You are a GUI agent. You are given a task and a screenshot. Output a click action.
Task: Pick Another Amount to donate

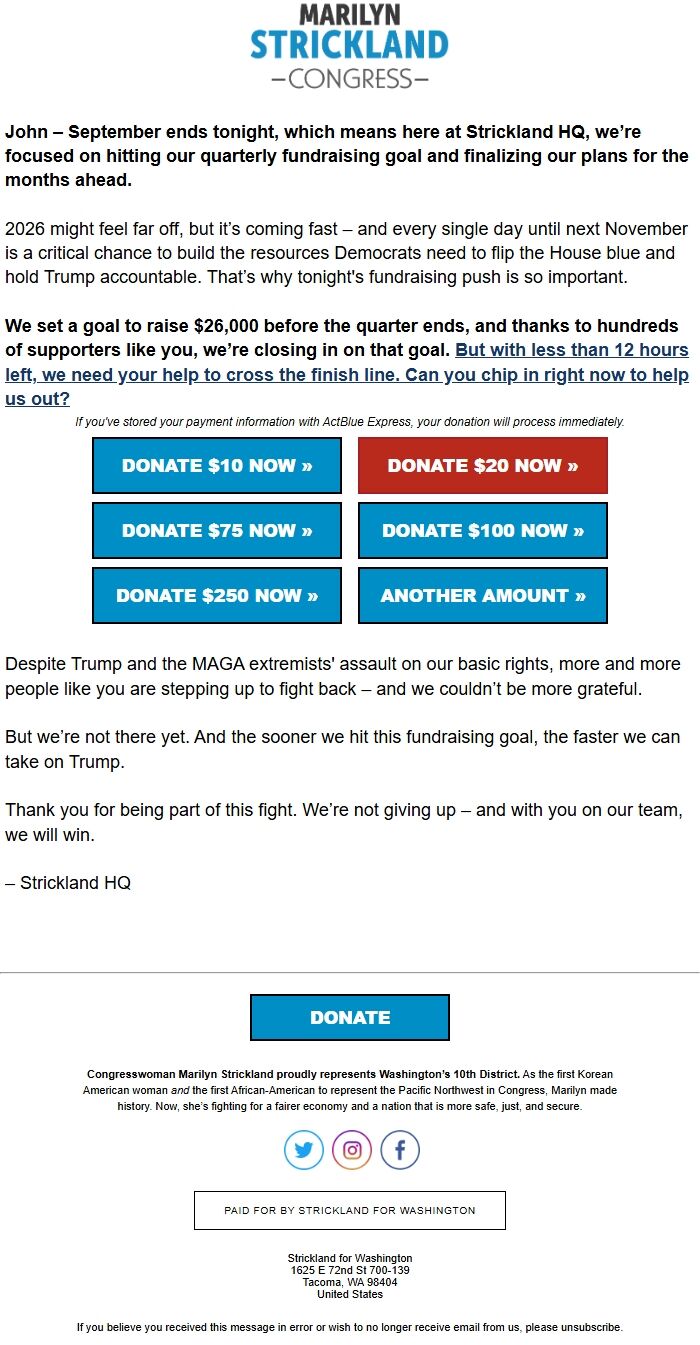coord(482,596)
